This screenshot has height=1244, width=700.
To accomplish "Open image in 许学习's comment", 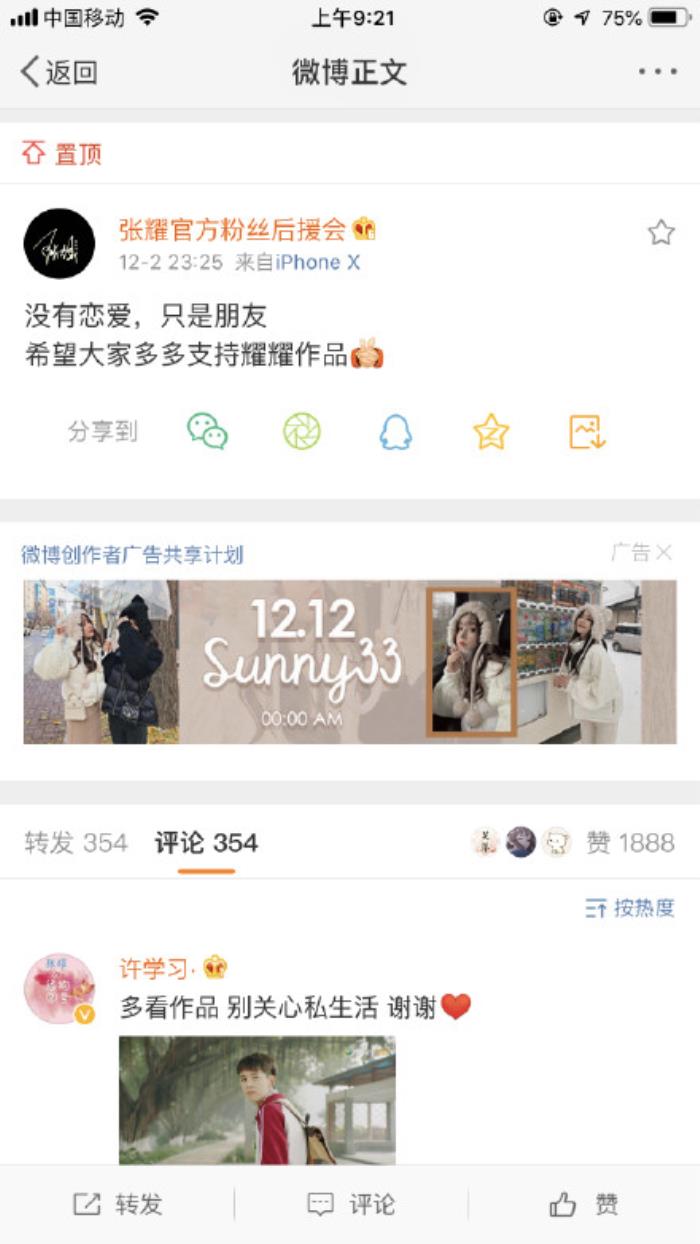I will [x=257, y=1100].
